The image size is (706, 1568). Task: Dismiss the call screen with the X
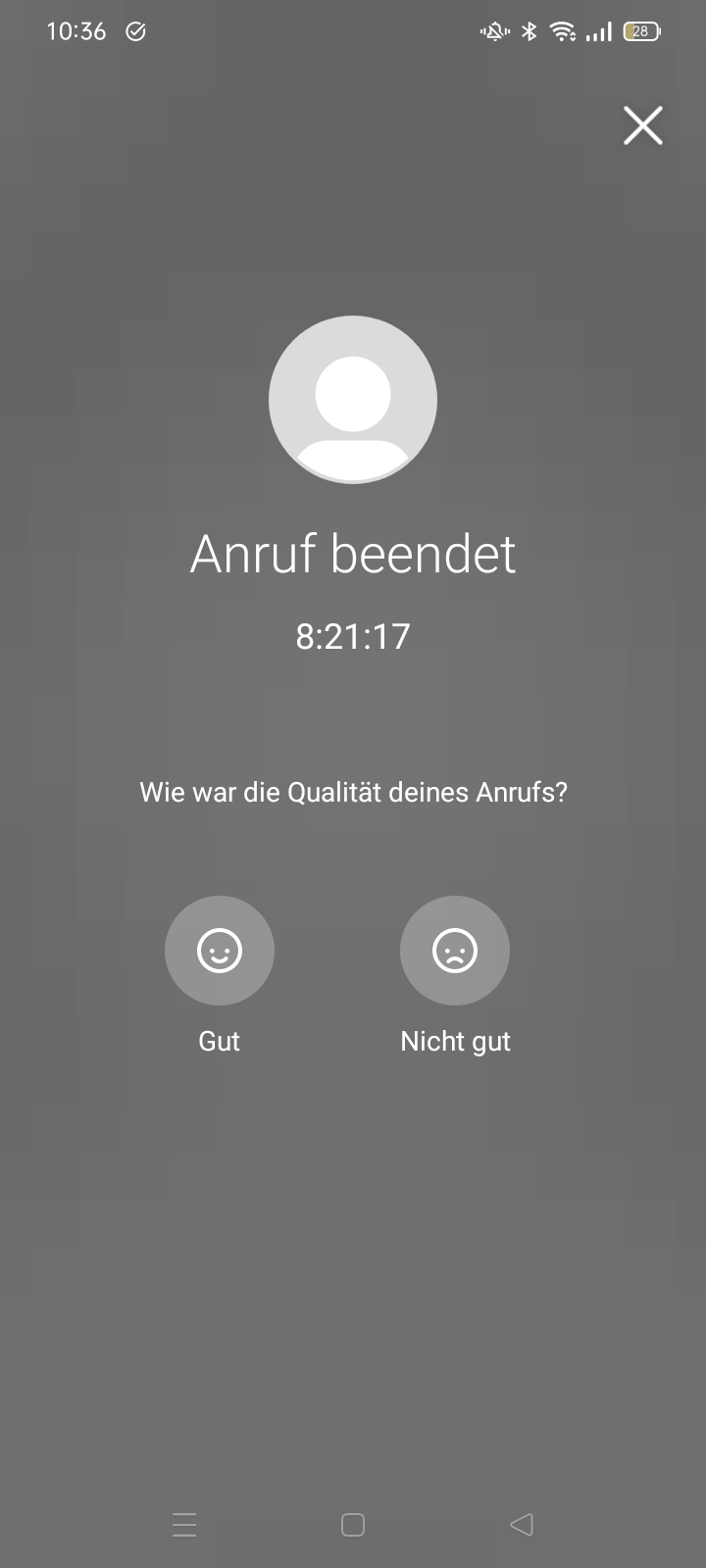642,125
